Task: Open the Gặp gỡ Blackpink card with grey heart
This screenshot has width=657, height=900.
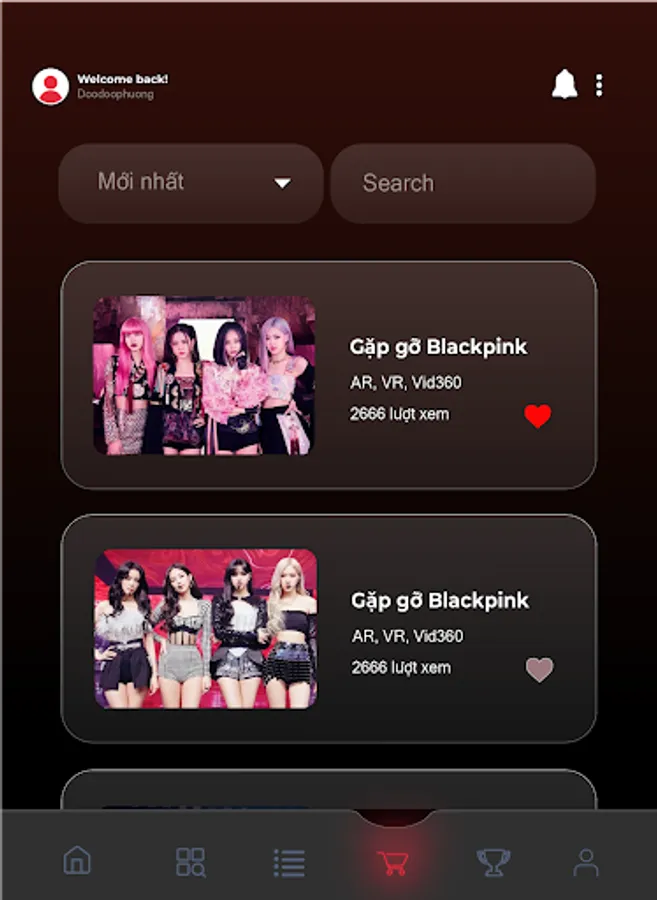Action: [x=329, y=628]
